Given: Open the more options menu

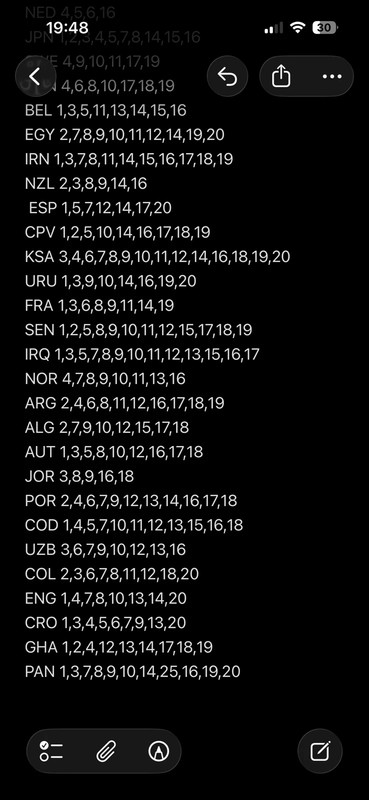Looking at the screenshot, I should pyautogui.click(x=332, y=77).
